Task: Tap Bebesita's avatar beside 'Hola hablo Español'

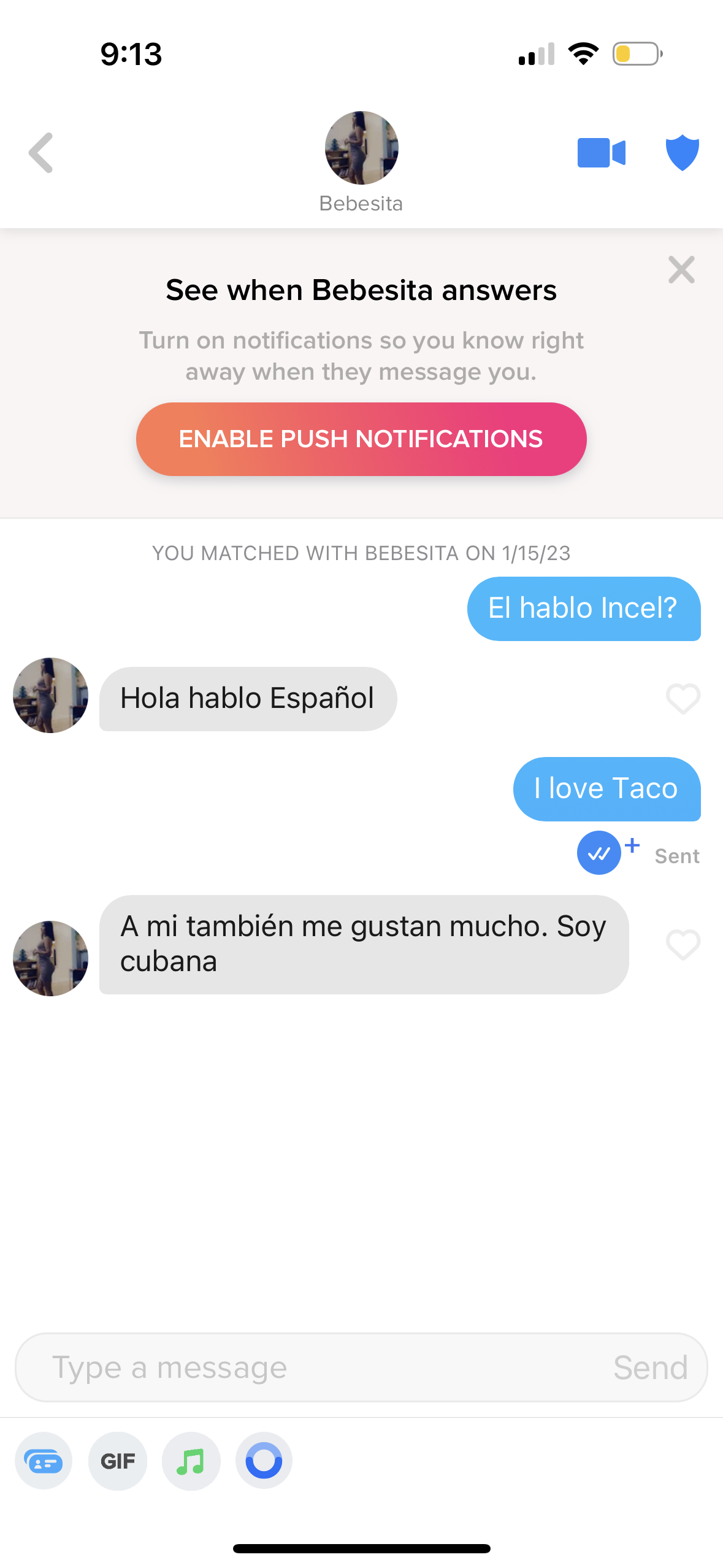Action: 50,695
